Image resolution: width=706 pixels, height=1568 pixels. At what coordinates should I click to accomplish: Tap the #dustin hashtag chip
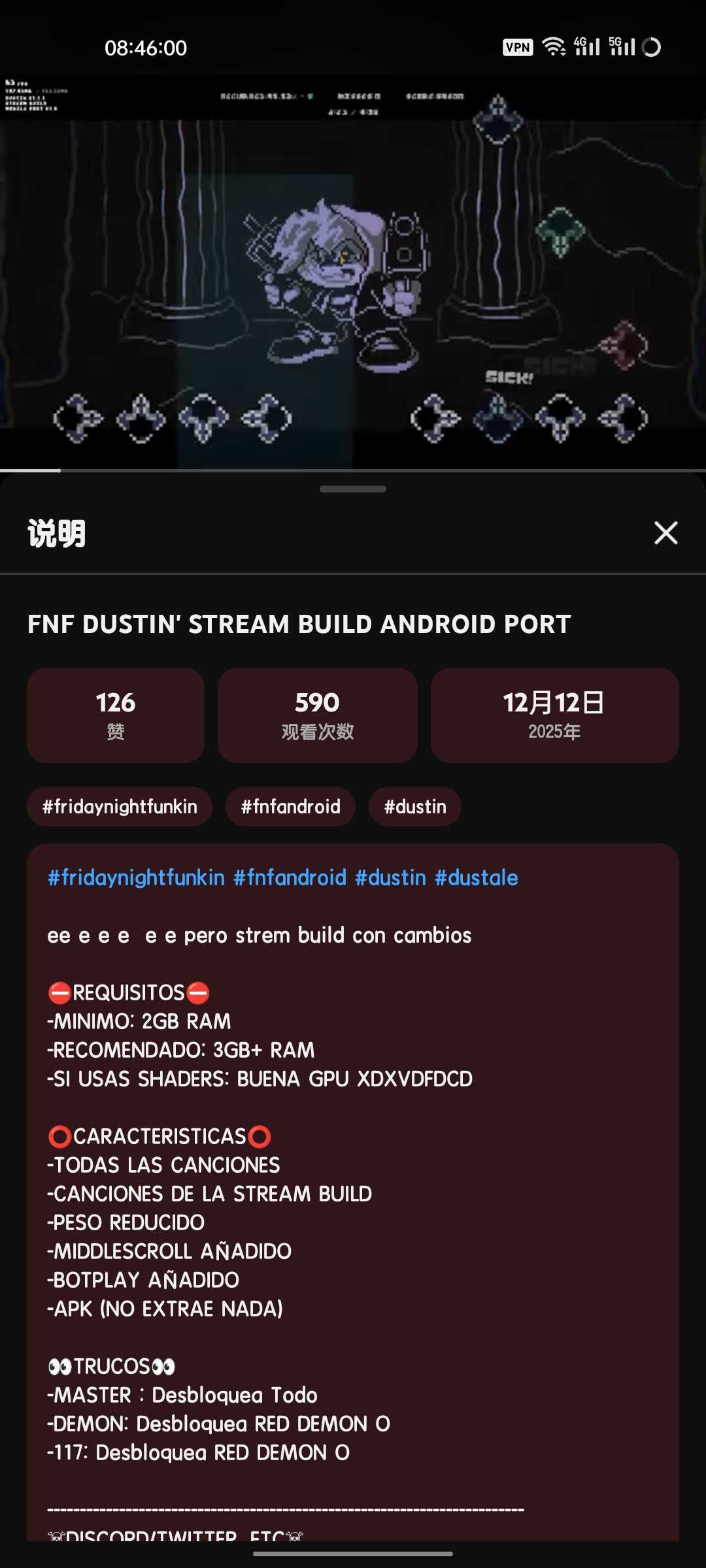[x=415, y=807]
